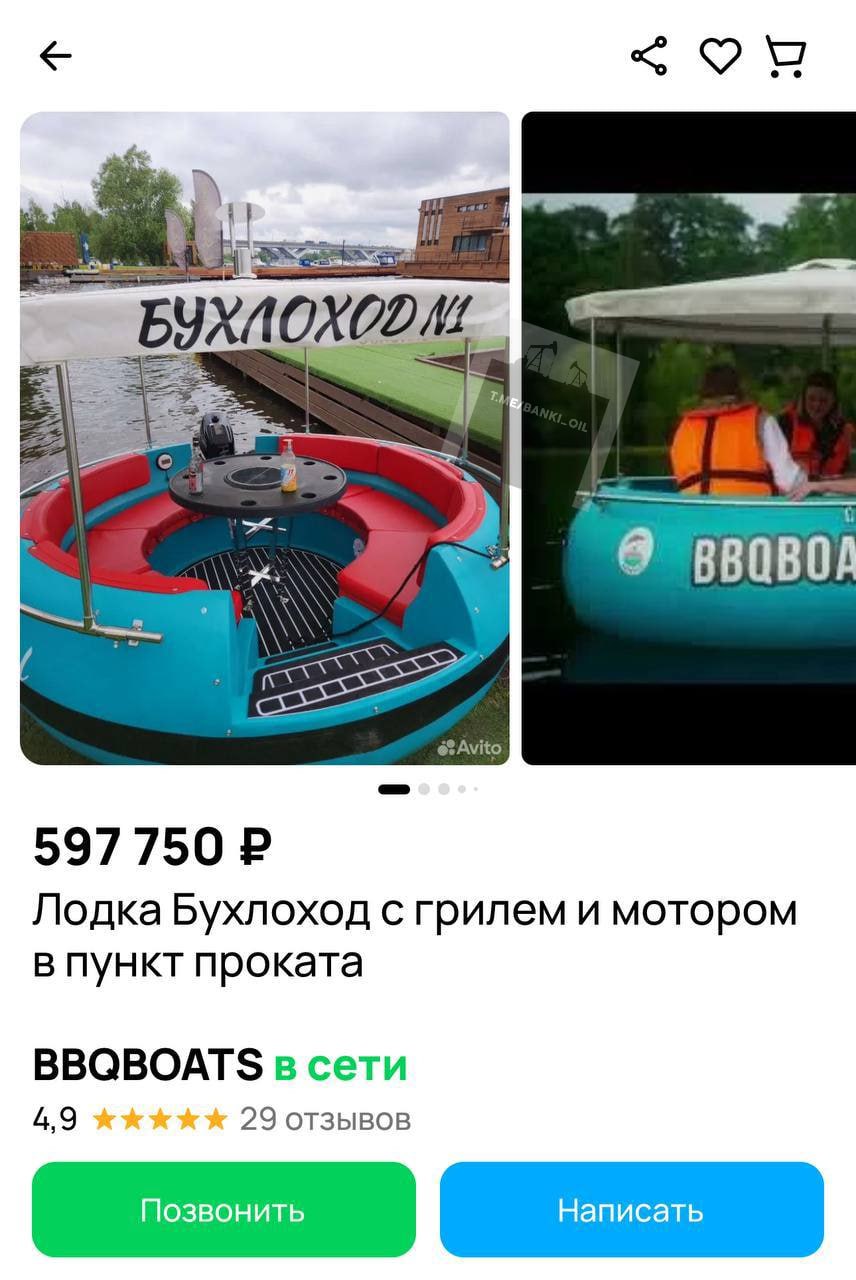Tap Позвонить to call the seller
The image size is (856, 1280).
[223, 1210]
